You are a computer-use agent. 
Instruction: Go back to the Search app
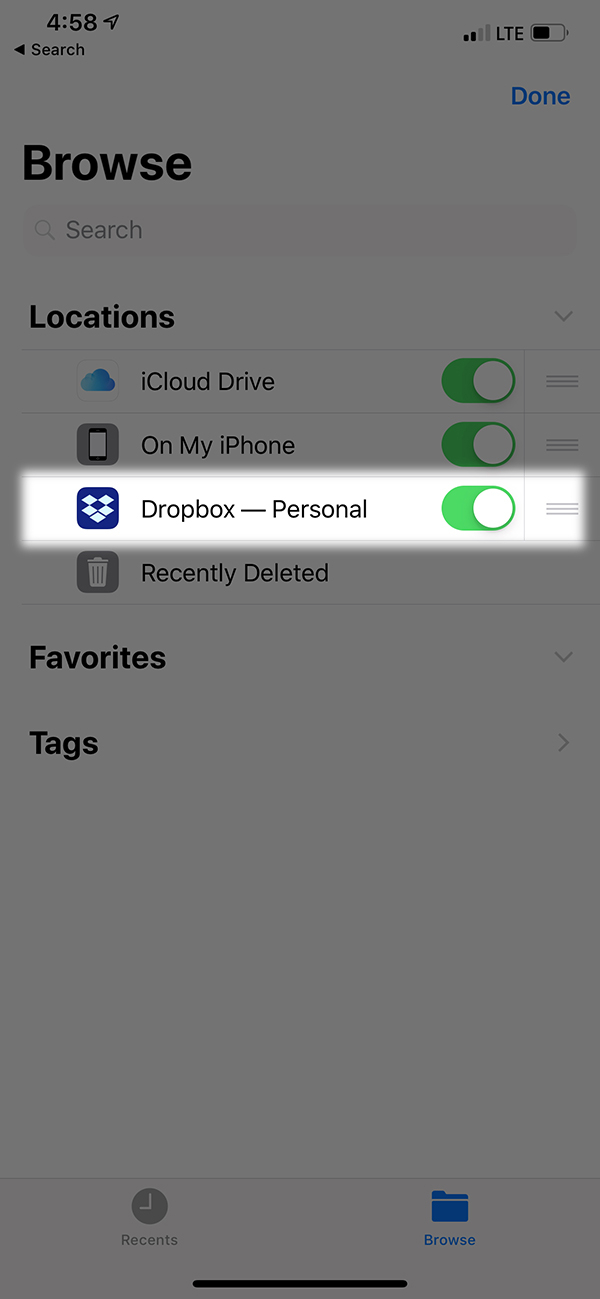tap(50, 50)
